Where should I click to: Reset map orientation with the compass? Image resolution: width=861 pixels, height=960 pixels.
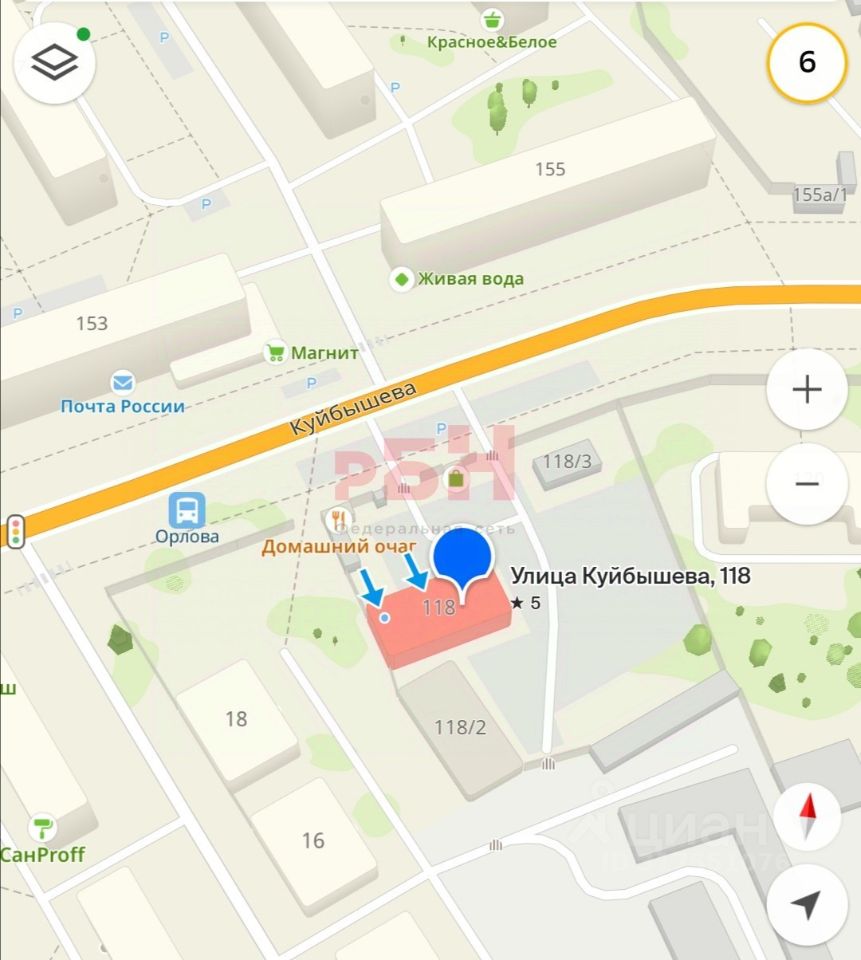(807, 815)
